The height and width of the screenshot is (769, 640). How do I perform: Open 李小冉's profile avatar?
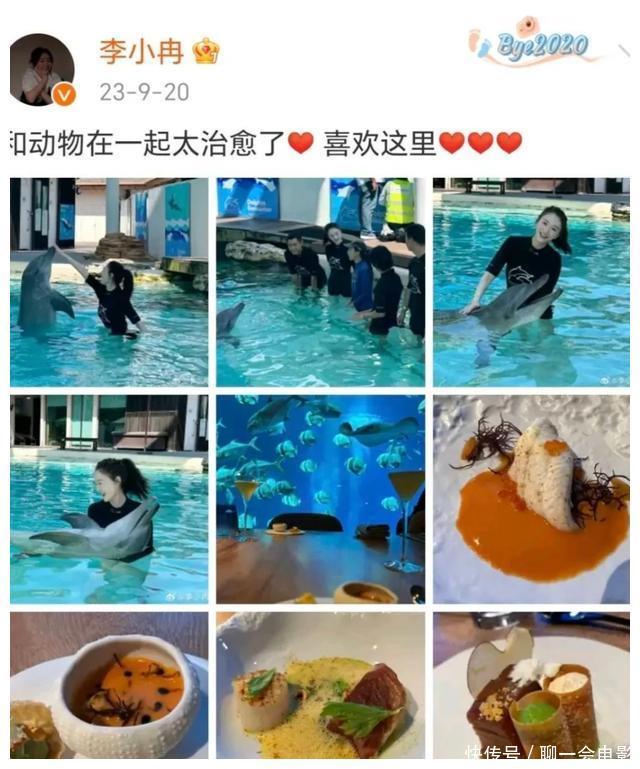tap(42, 70)
